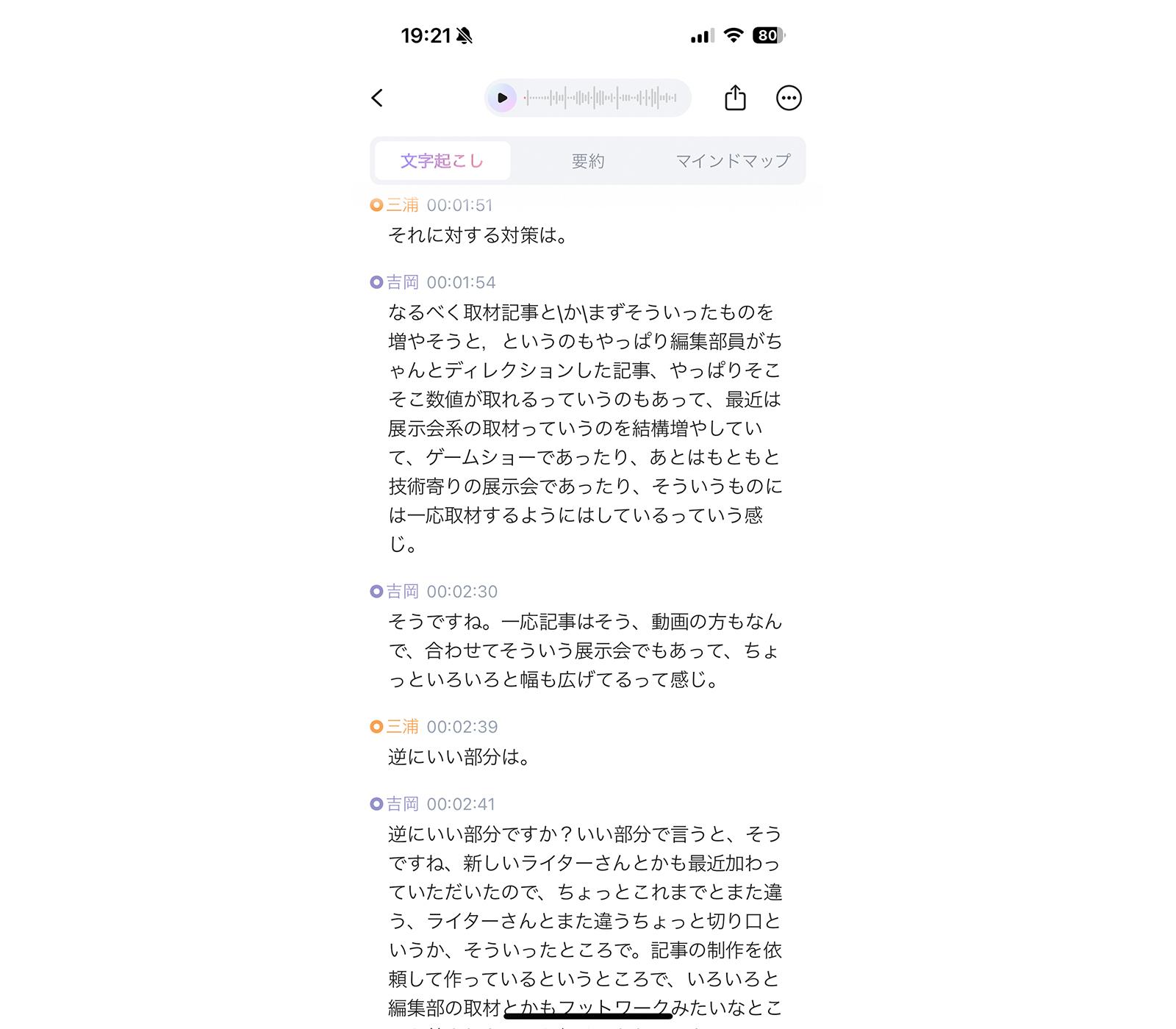Seek within the audio waveform
This screenshot has width=1176, height=1029.
(600, 98)
